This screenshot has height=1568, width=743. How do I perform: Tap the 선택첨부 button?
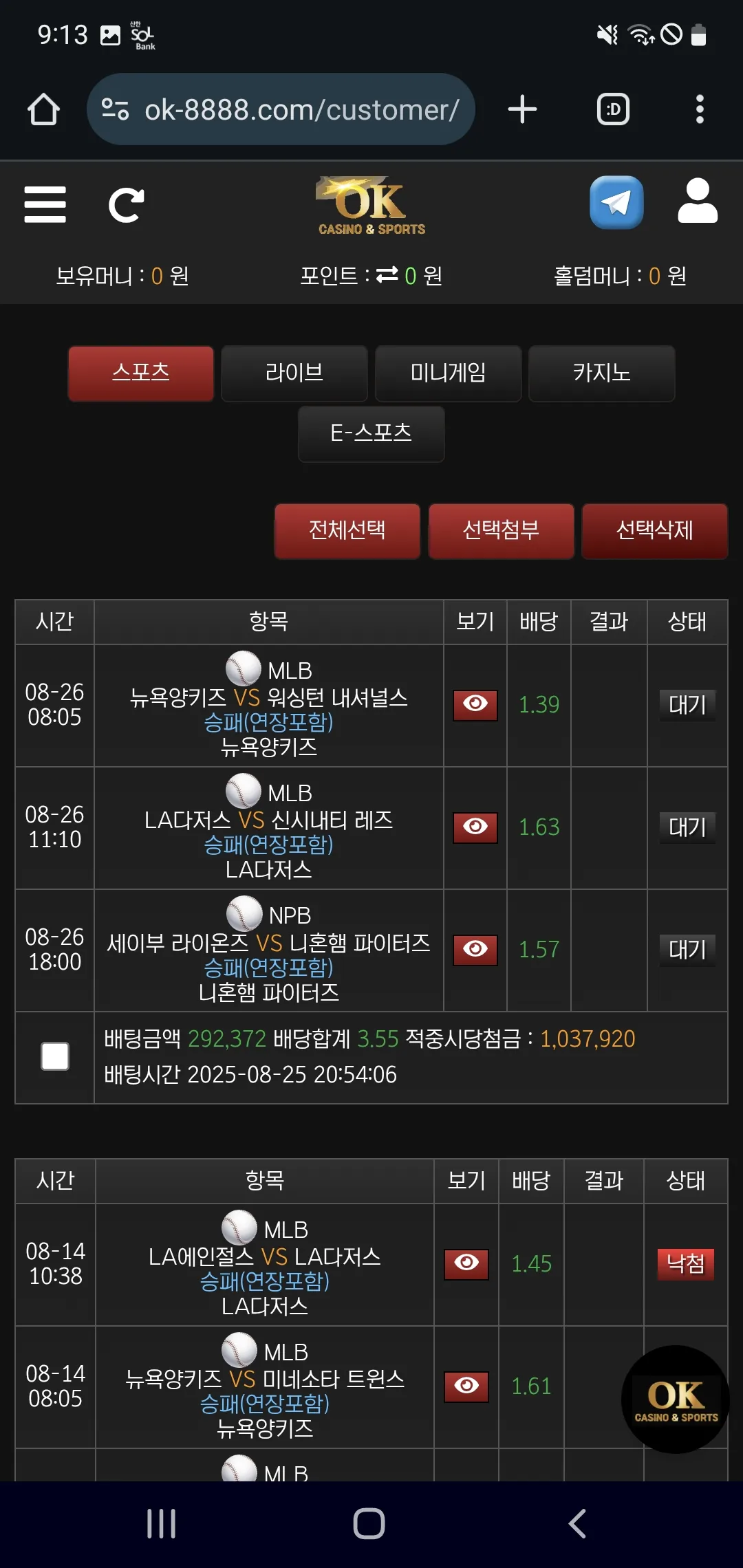coord(501,531)
